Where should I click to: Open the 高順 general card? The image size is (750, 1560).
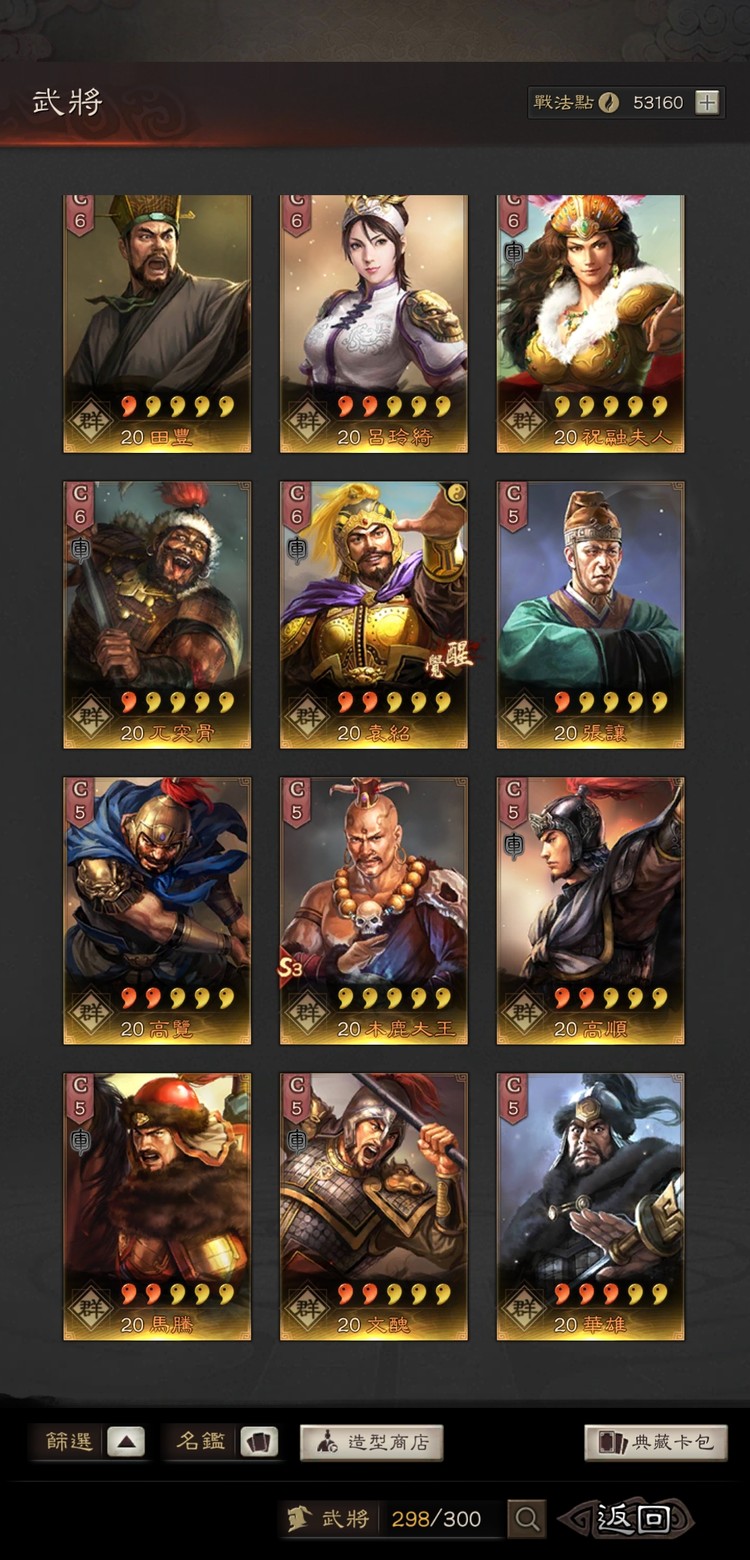pos(590,910)
